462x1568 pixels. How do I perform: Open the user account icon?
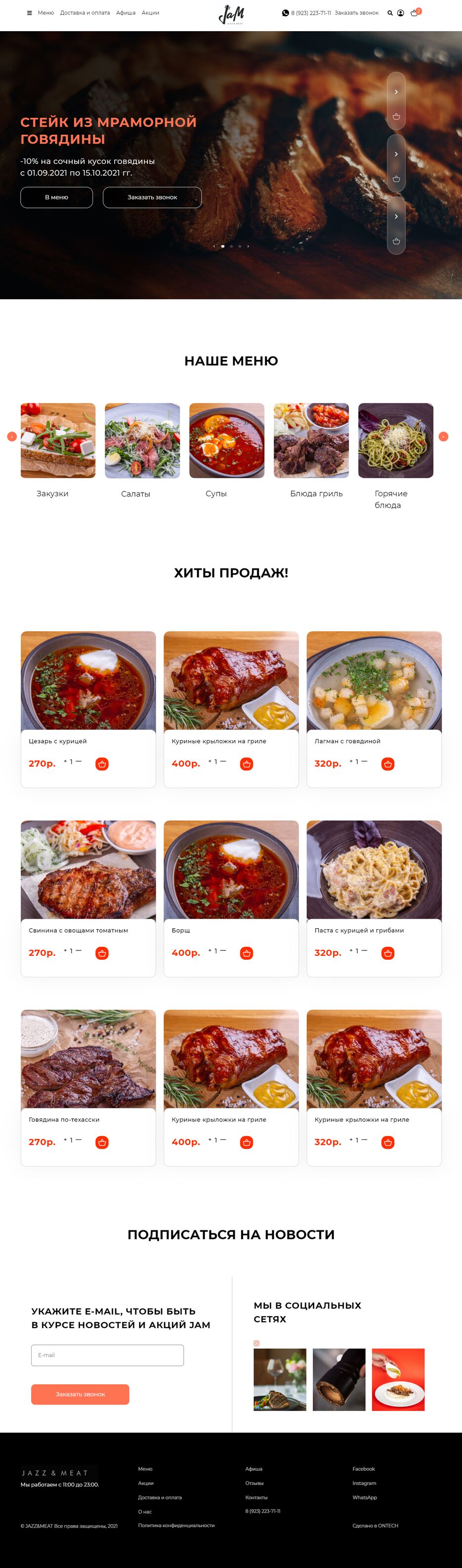pos(400,13)
